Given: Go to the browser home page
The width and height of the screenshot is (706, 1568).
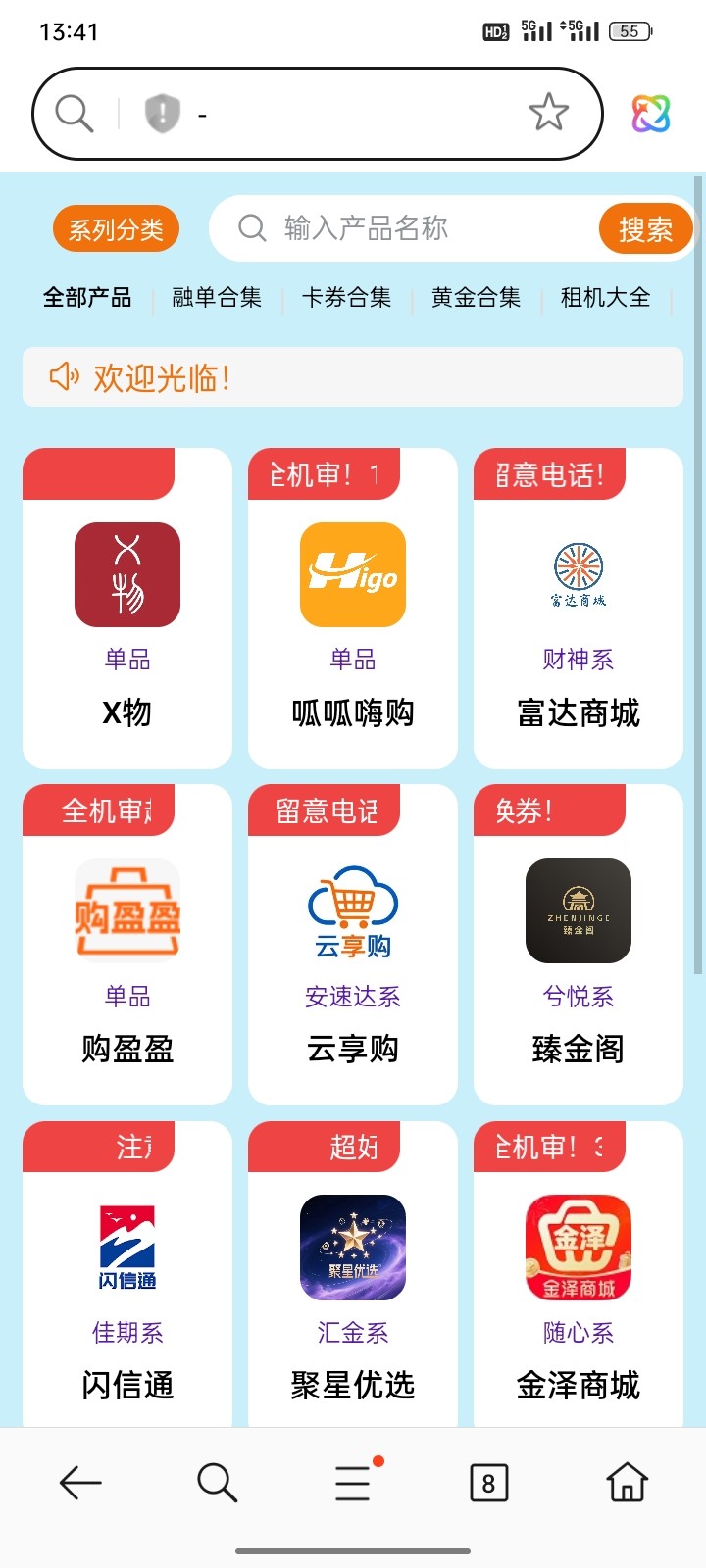Looking at the screenshot, I should pyautogui.click(x=627, y=1483).
